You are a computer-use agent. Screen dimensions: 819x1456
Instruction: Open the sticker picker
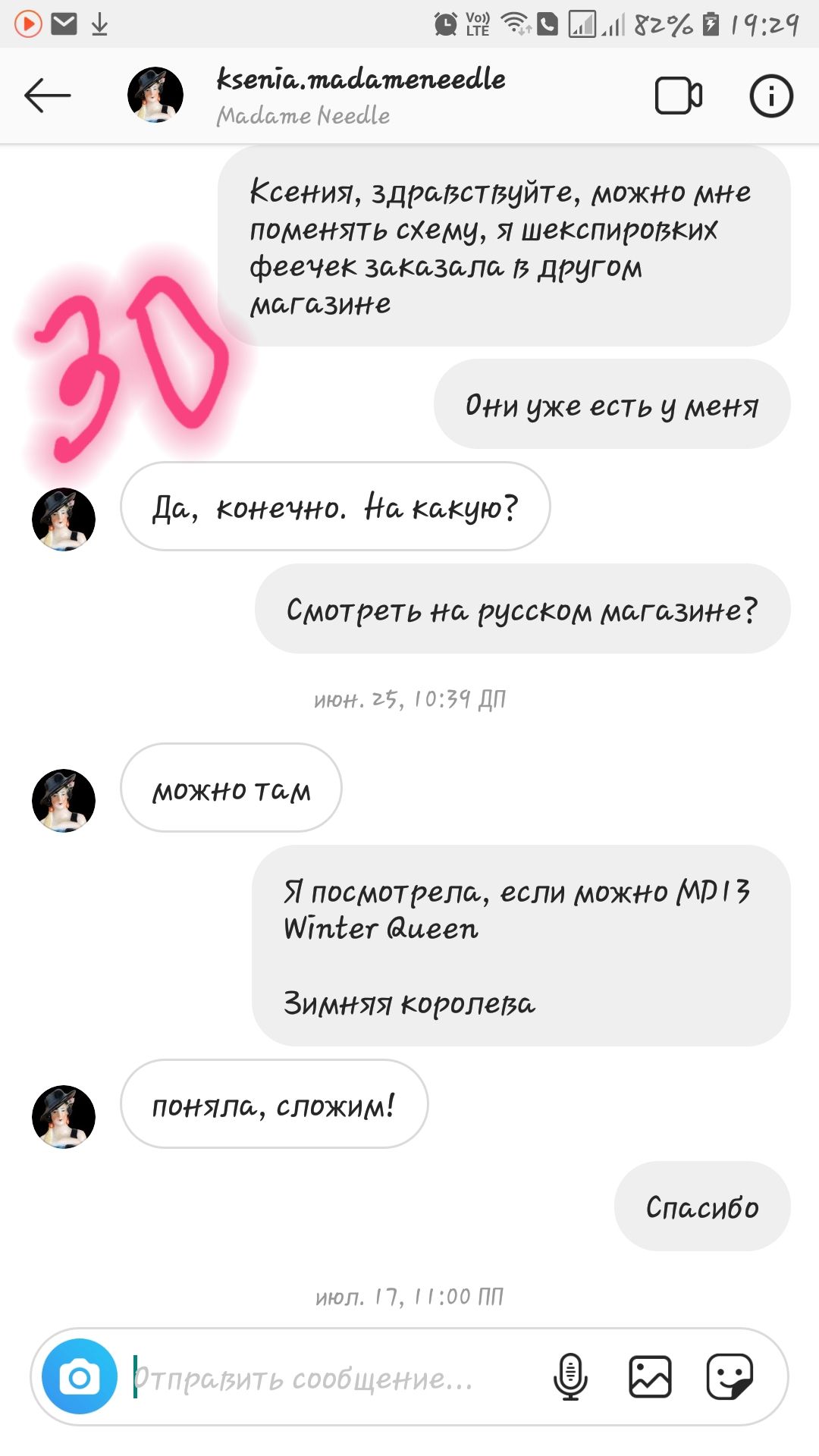click(x=730, y=1377)
